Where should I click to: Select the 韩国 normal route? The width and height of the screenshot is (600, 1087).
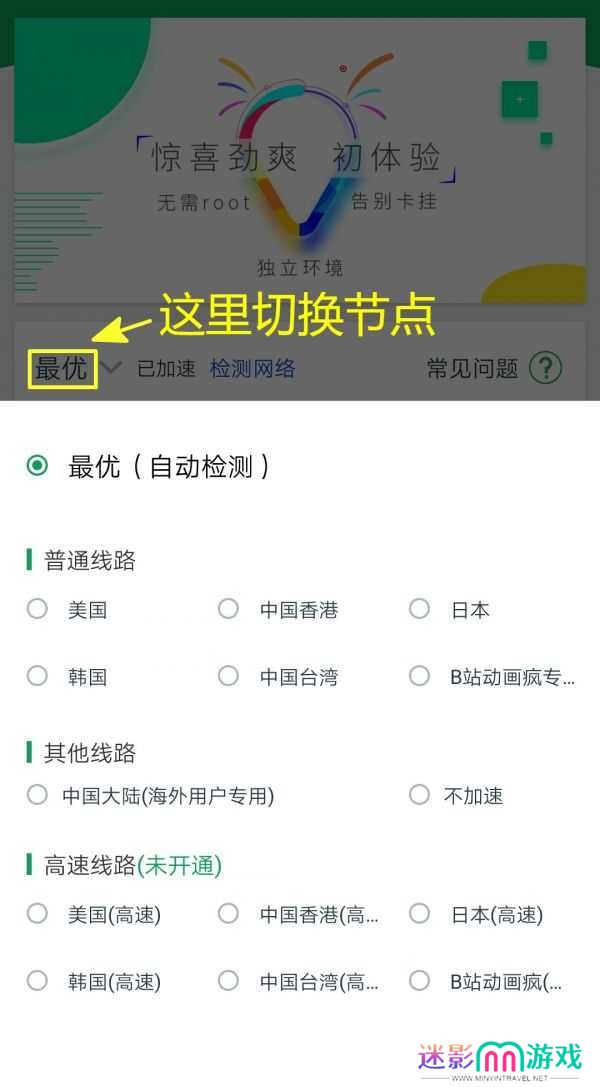67,676
